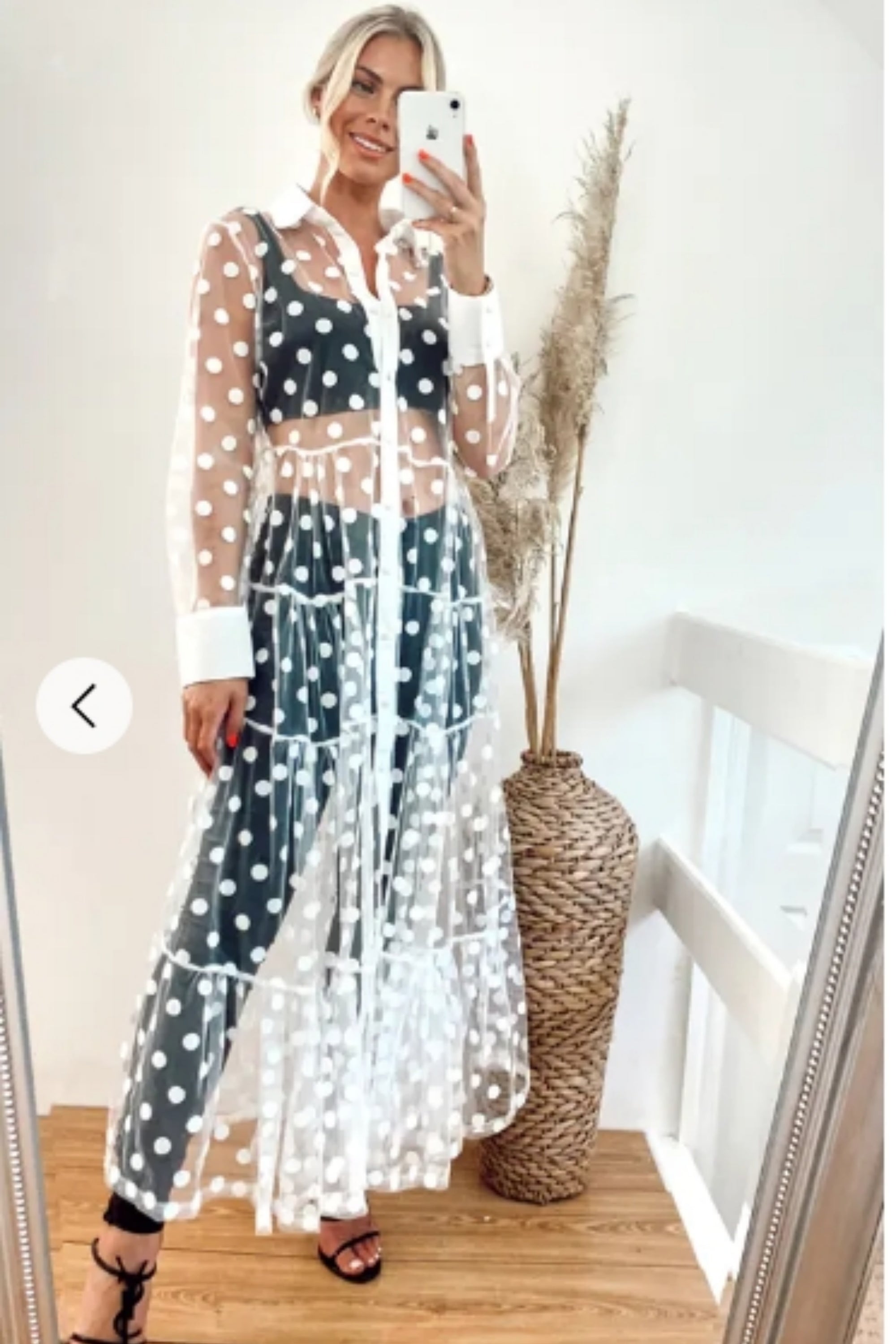Go to the previous product photo
896x1344 pixels.
[84, 706]
